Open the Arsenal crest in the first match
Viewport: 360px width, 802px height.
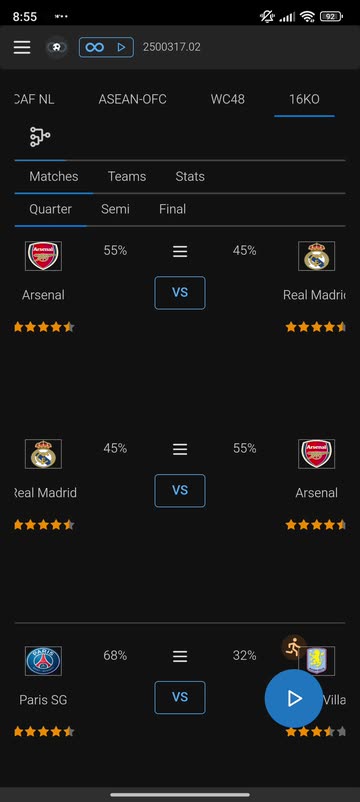(x=43, y=256)
